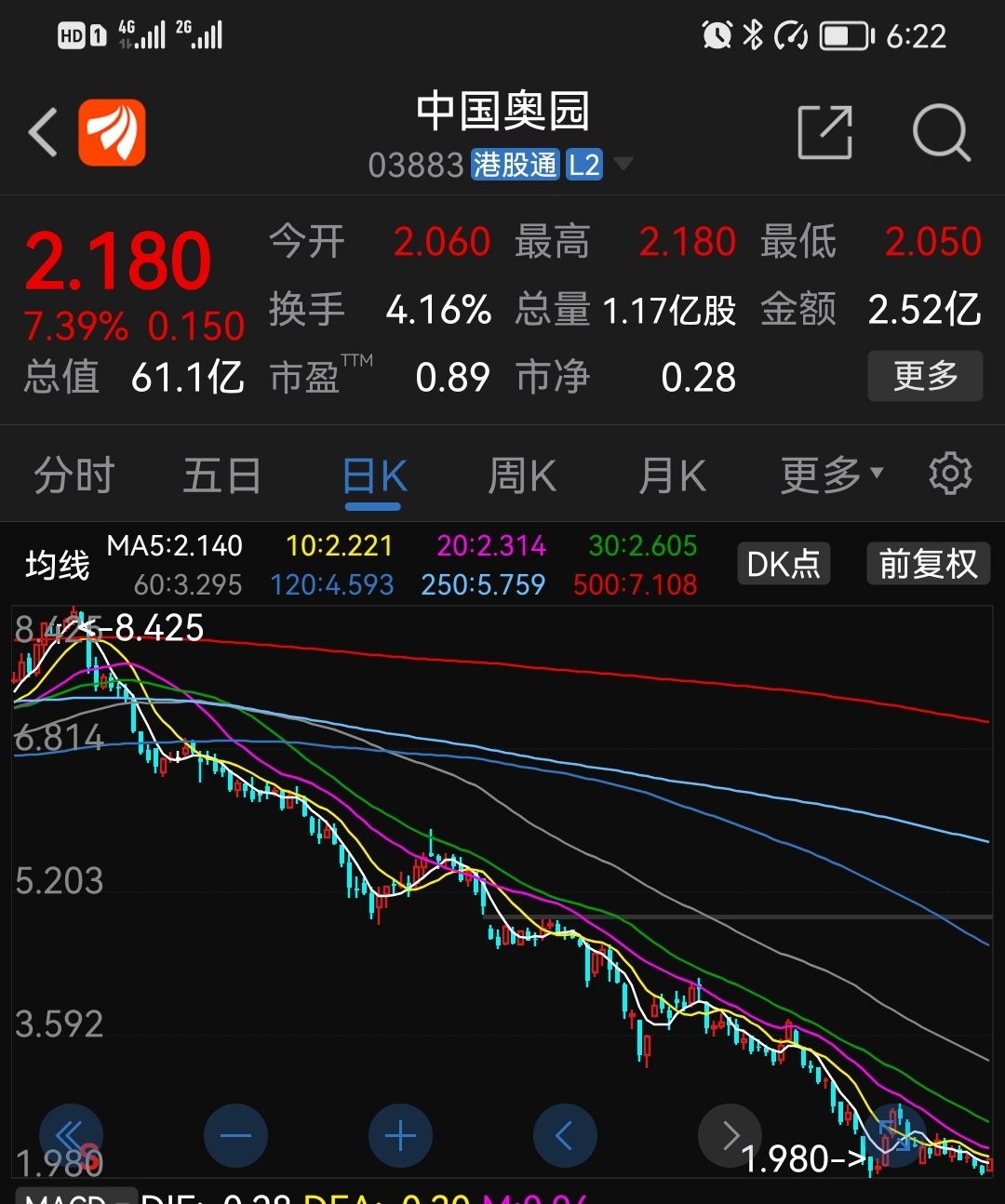Open chart settings gear
The width and height of the screenshot is (1005, 1204).
click(x=950, y=475)
